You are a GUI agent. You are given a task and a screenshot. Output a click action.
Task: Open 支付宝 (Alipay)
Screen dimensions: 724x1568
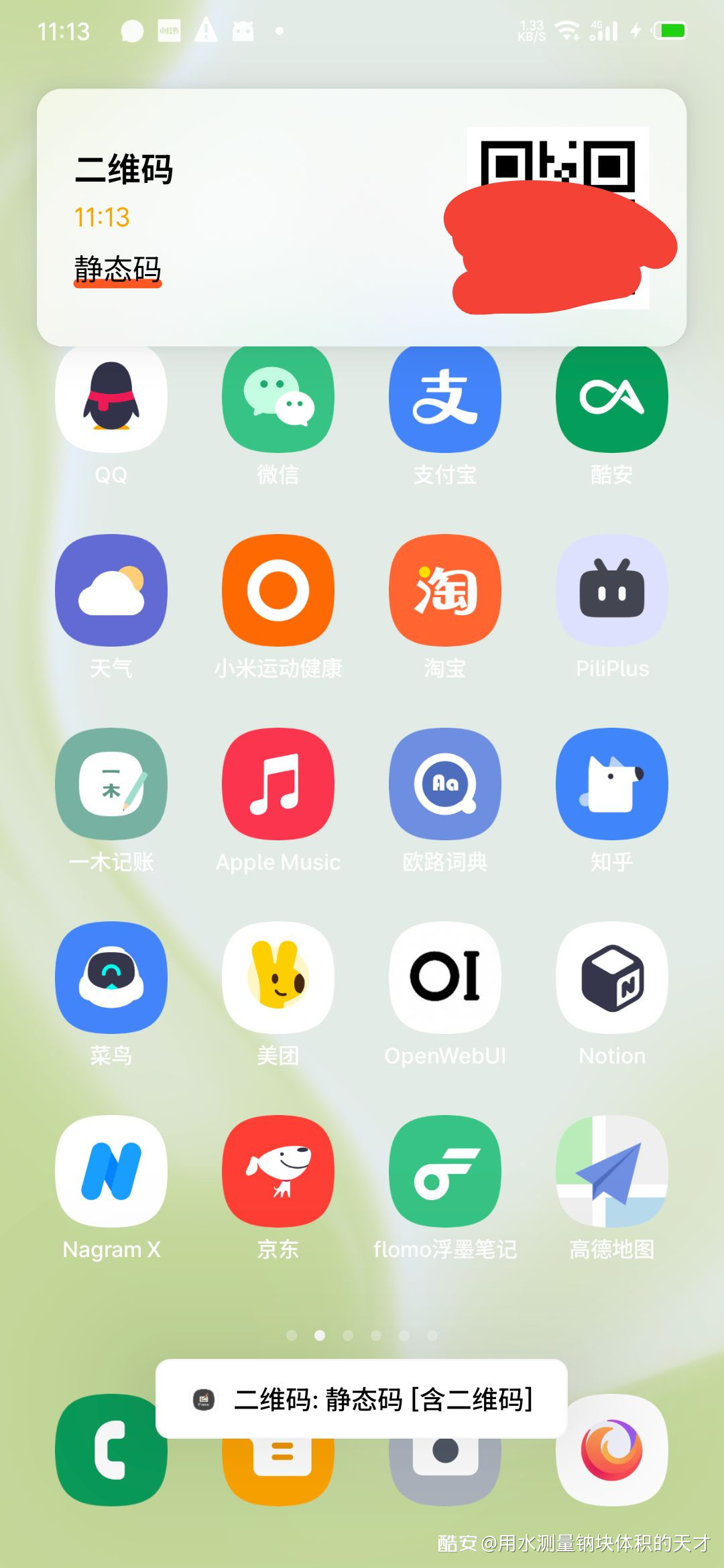[x=445, y=402]
